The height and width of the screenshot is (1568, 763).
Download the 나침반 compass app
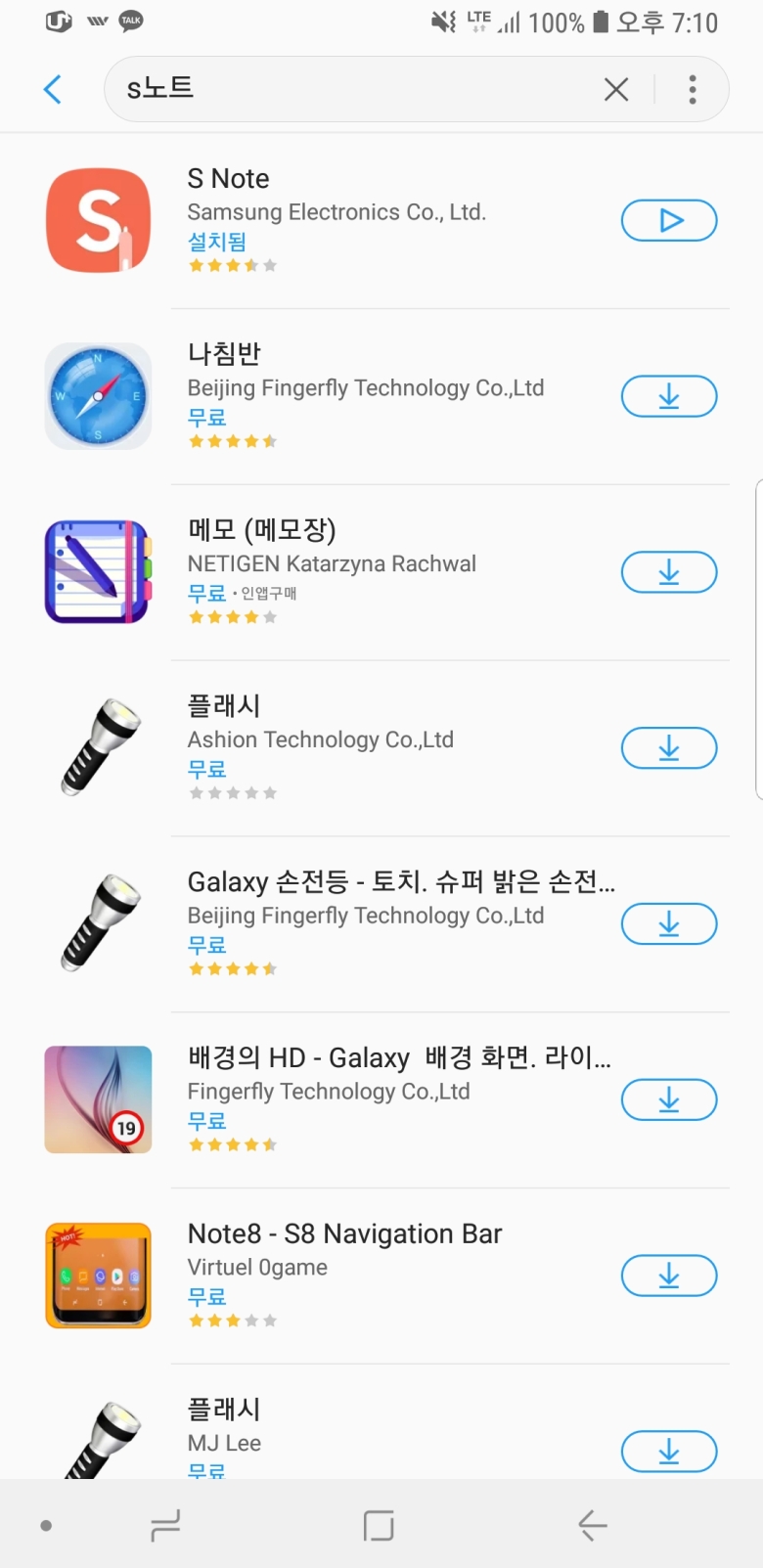click(669, 396)
